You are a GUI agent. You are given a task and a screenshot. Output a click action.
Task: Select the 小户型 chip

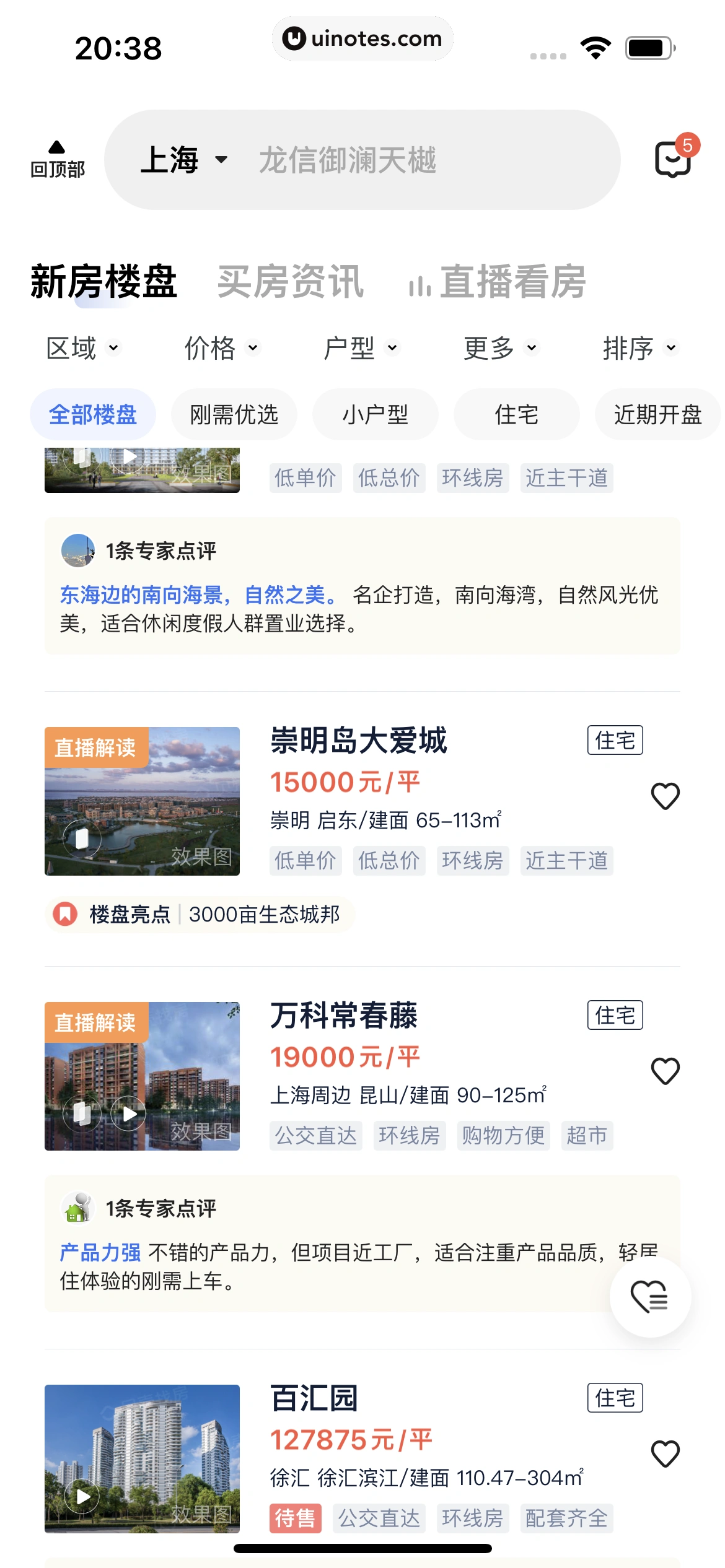pyautogui.click(x=375, y=415)
